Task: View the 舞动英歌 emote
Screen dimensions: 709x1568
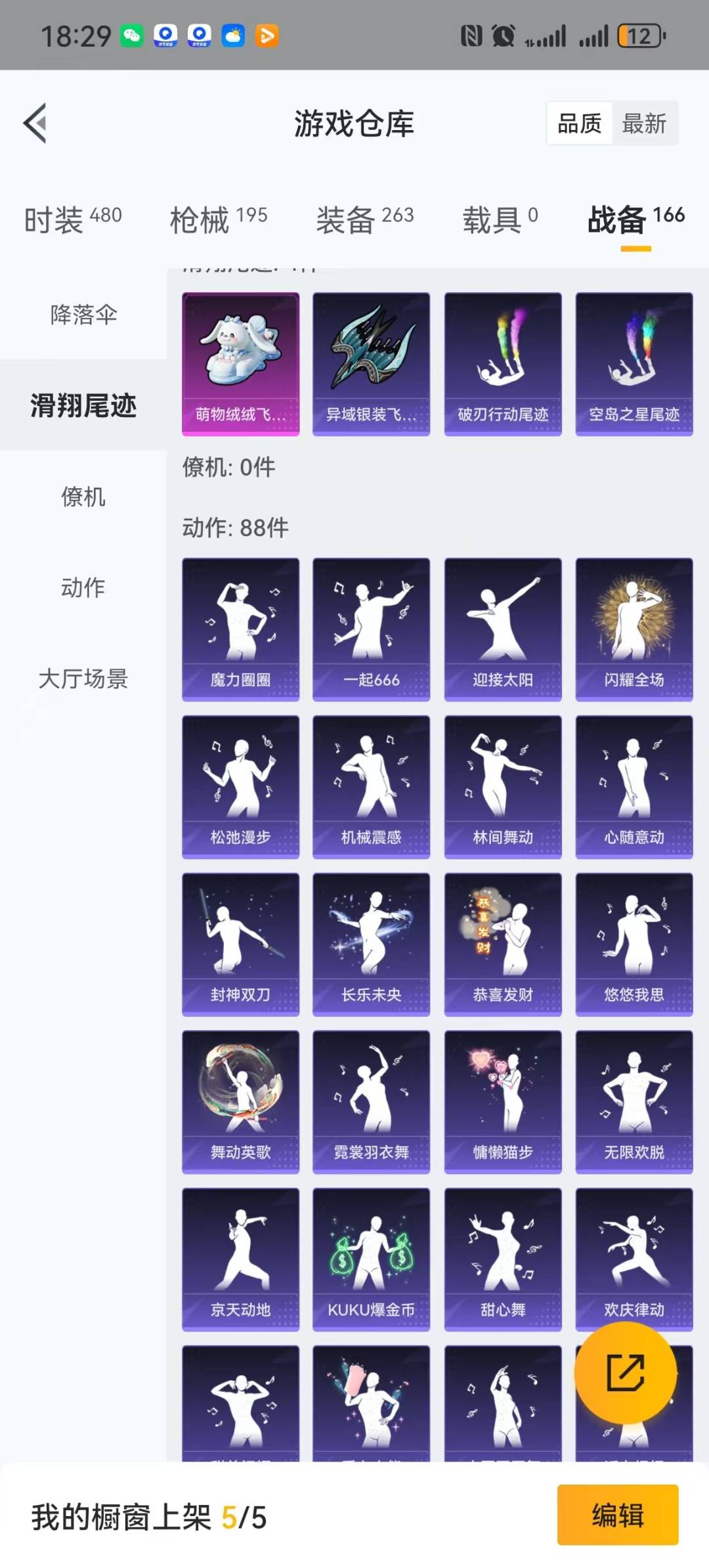Action: (x=240, y=1102)
